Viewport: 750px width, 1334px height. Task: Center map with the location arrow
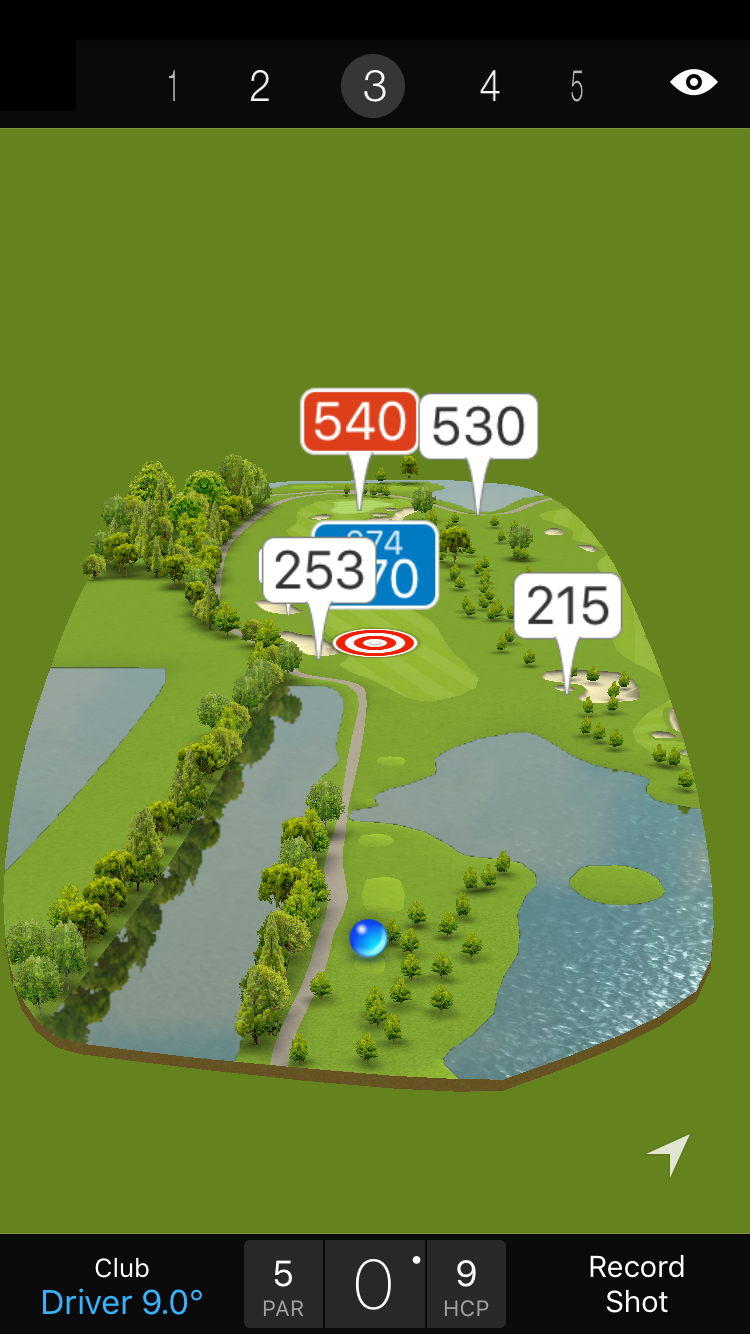click(669, 1154)
